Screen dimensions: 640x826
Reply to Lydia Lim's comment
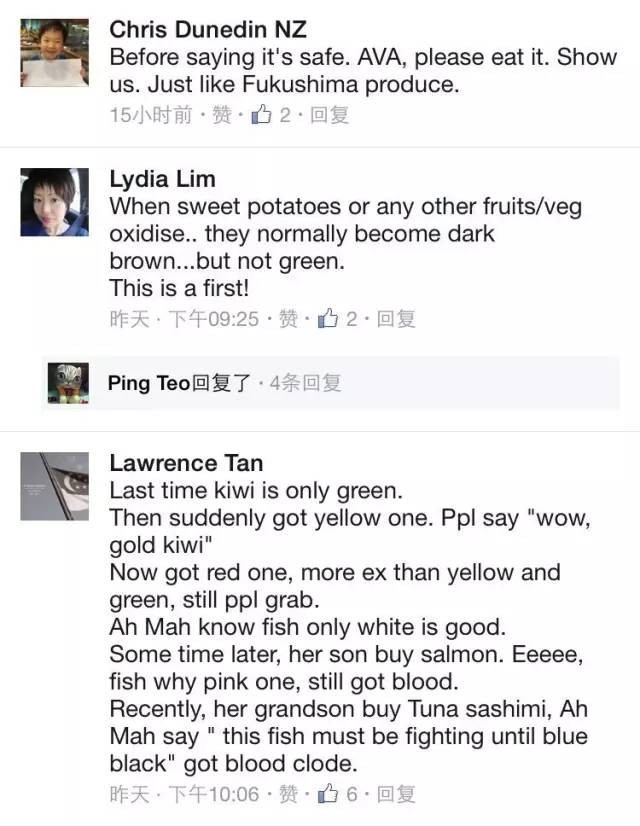[x=395, y=320]
